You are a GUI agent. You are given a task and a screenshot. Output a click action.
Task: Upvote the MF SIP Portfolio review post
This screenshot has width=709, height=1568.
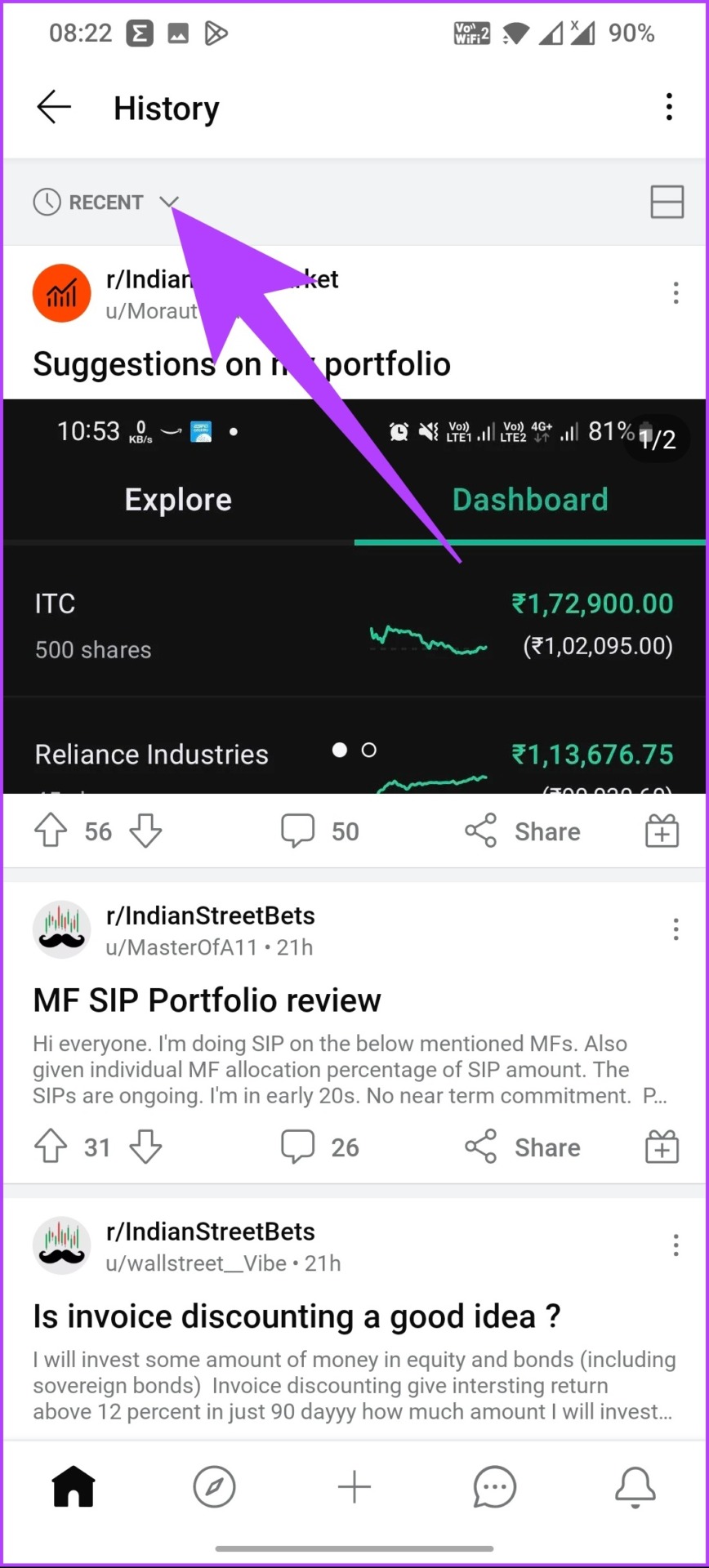51,1147
